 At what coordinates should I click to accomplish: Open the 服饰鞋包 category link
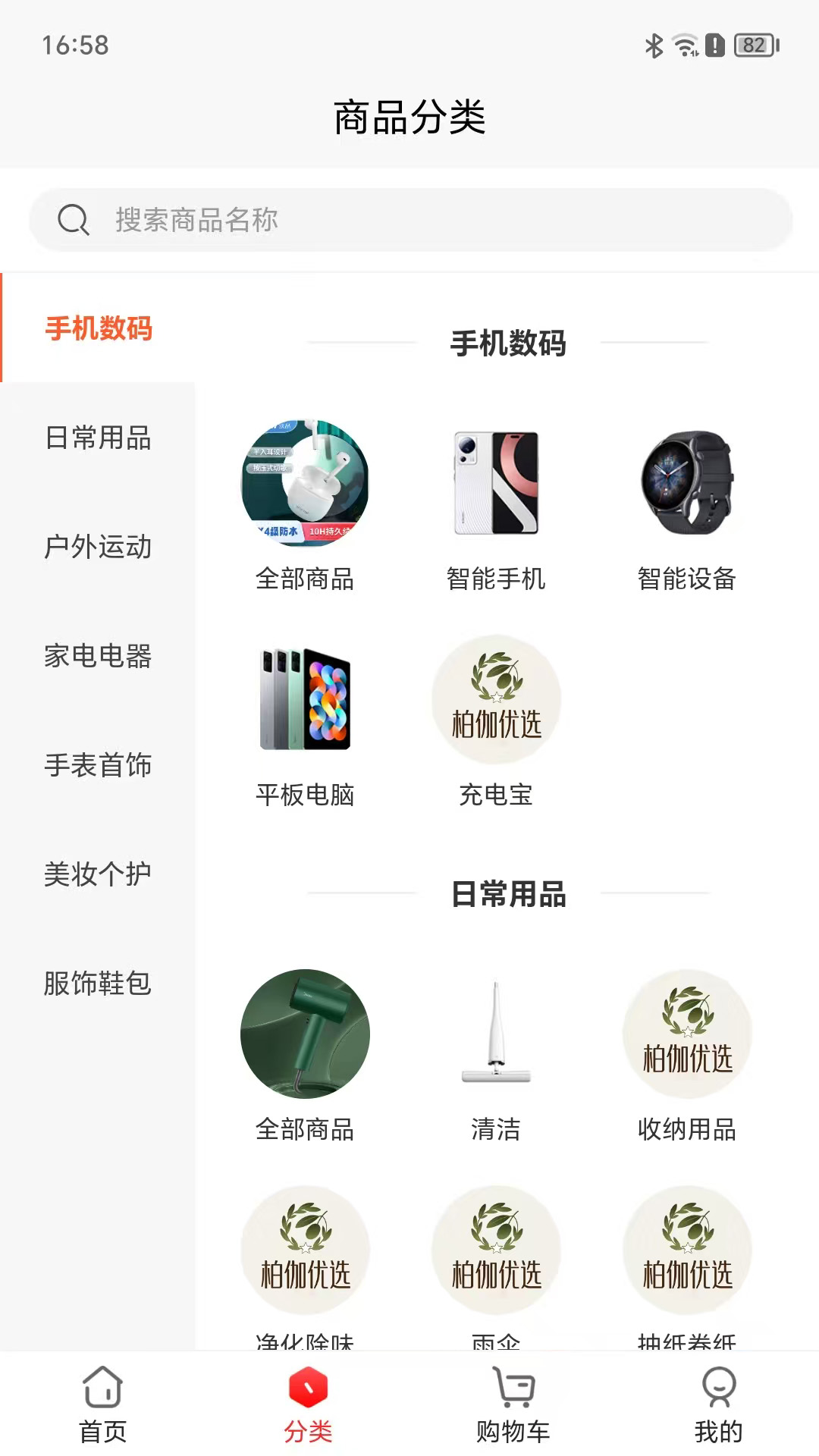click(x=99, y=984)
